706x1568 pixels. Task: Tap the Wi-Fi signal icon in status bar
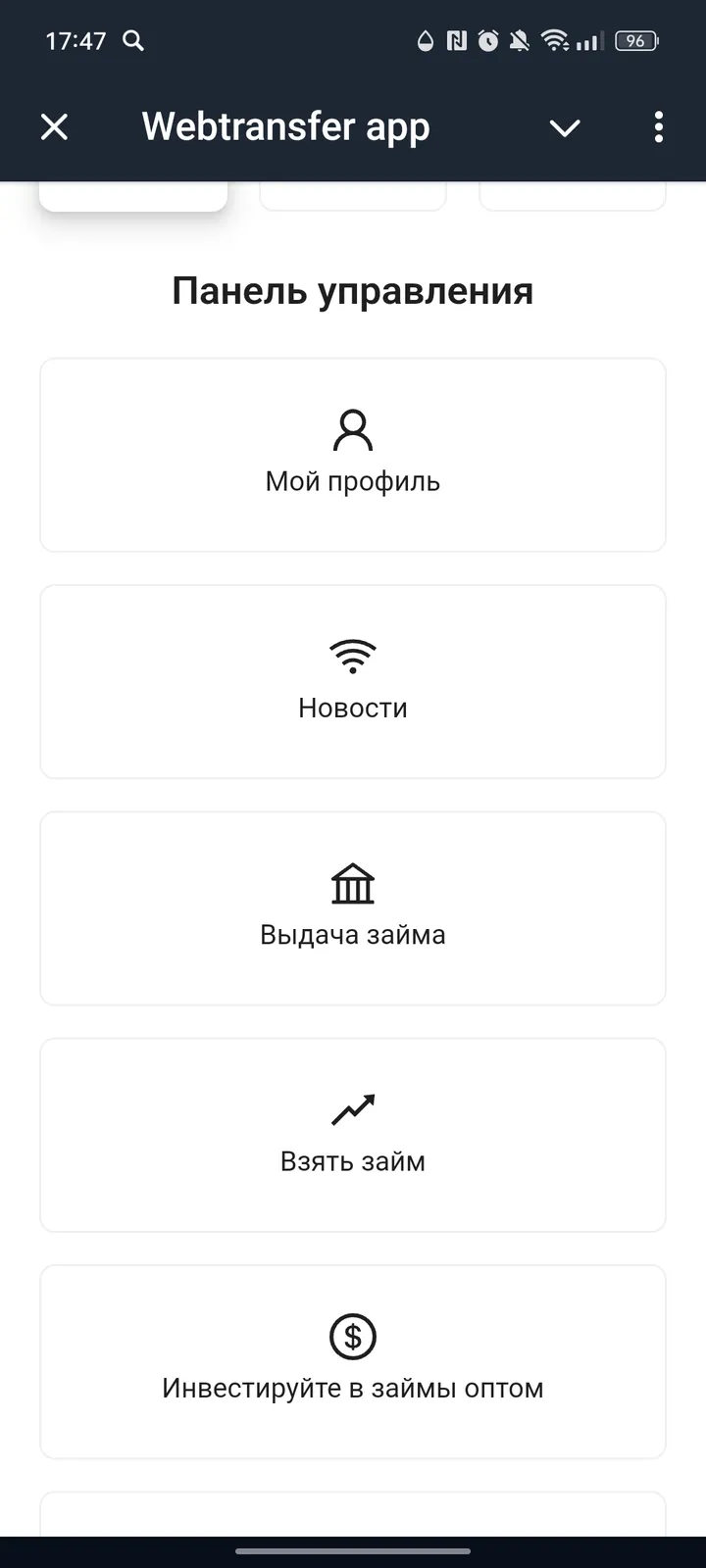pyautogui.click(x=556, y=41)
